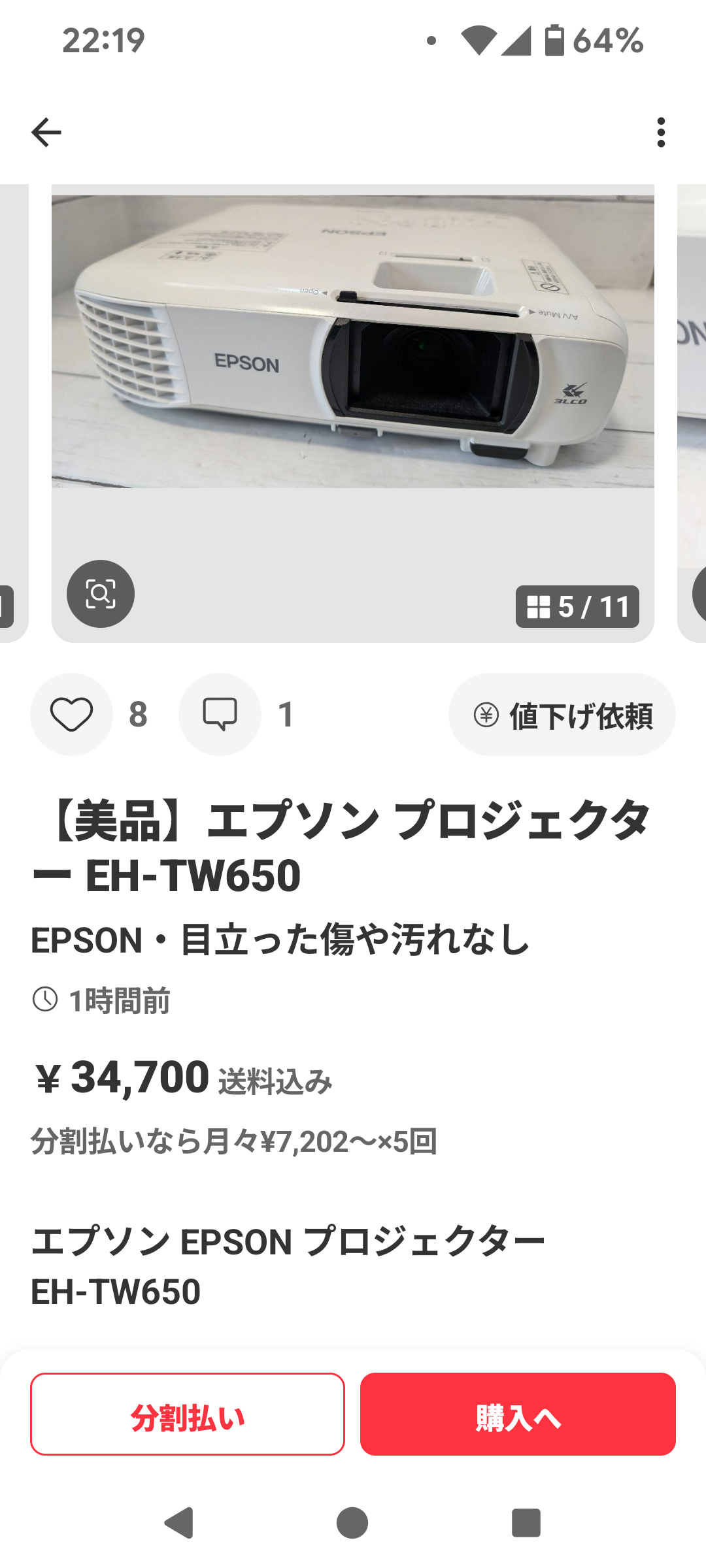
Task: Like this projector listing with the heart
Action: point(72,714)
